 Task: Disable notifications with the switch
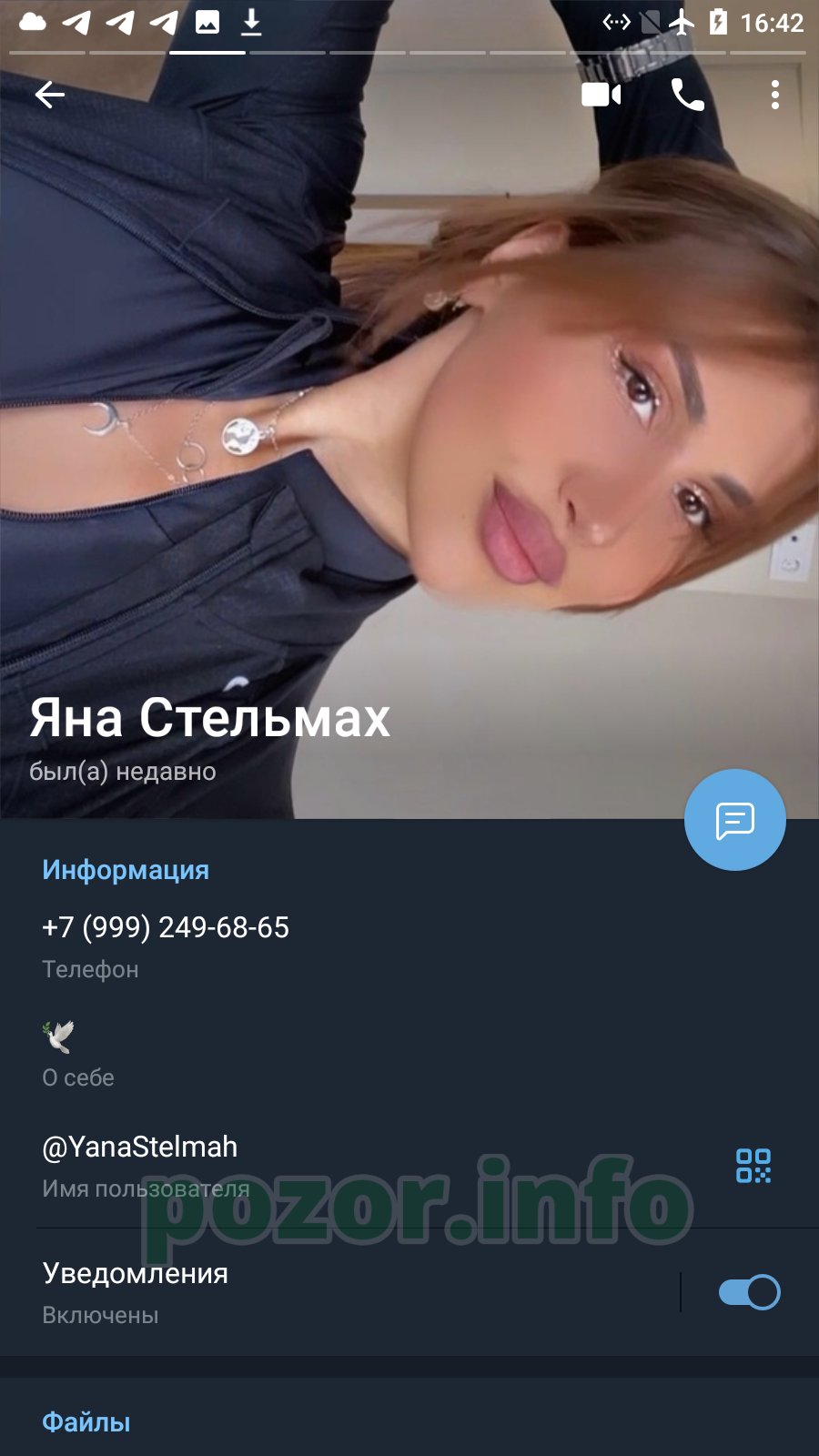tap(749, 1292)
